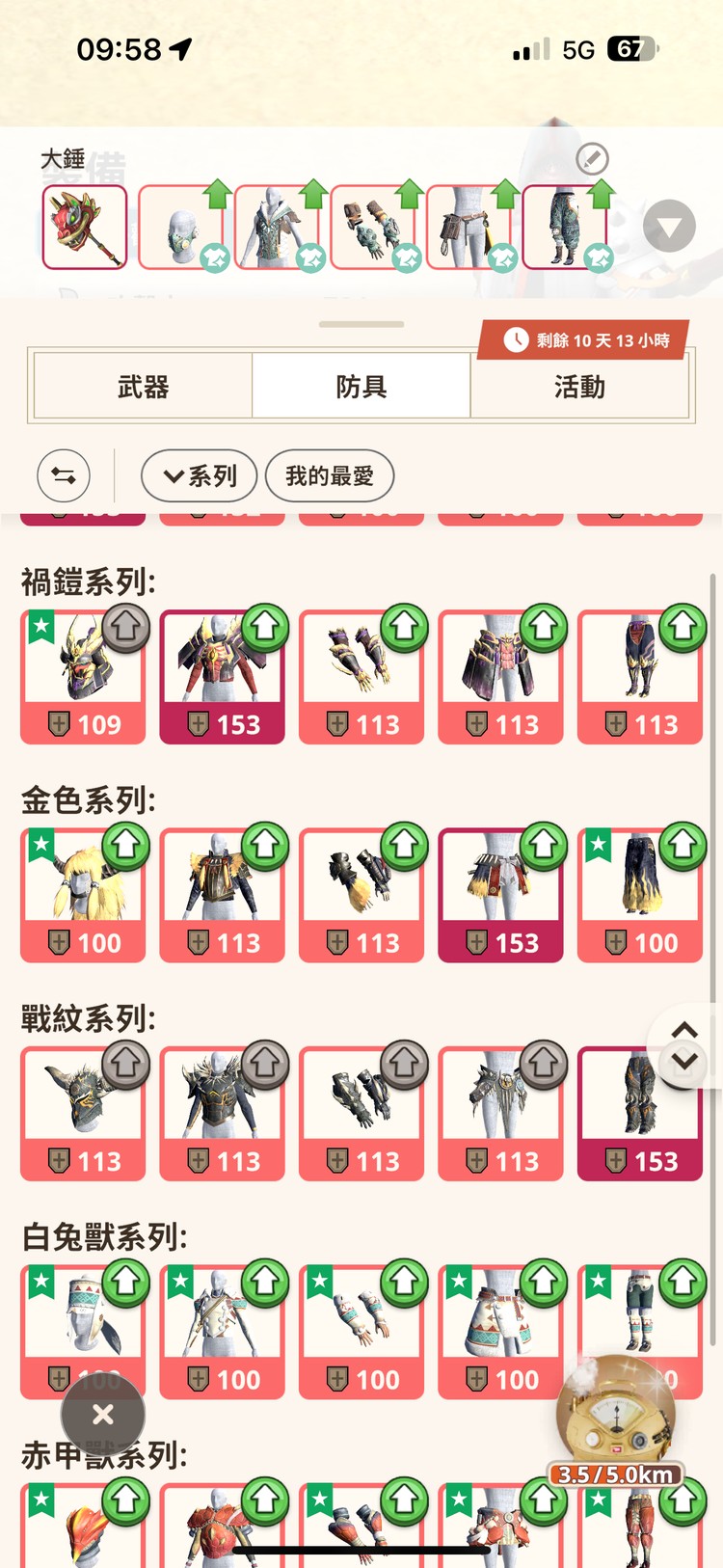
Task: Switch to the 活動 tab
Action: click(579, 387)
